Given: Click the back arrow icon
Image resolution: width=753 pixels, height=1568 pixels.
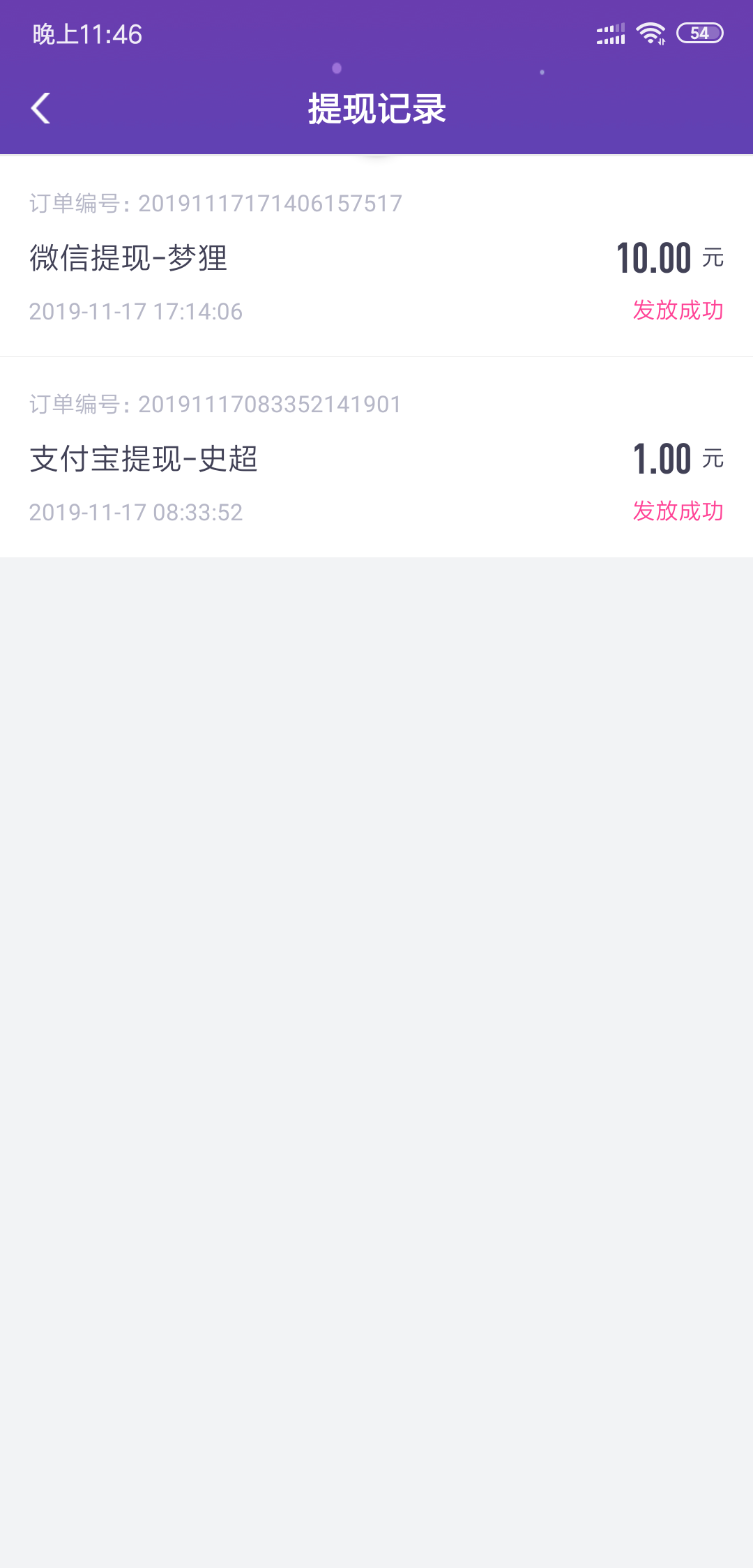Looking at the screenshot, I should pos(40,108).
